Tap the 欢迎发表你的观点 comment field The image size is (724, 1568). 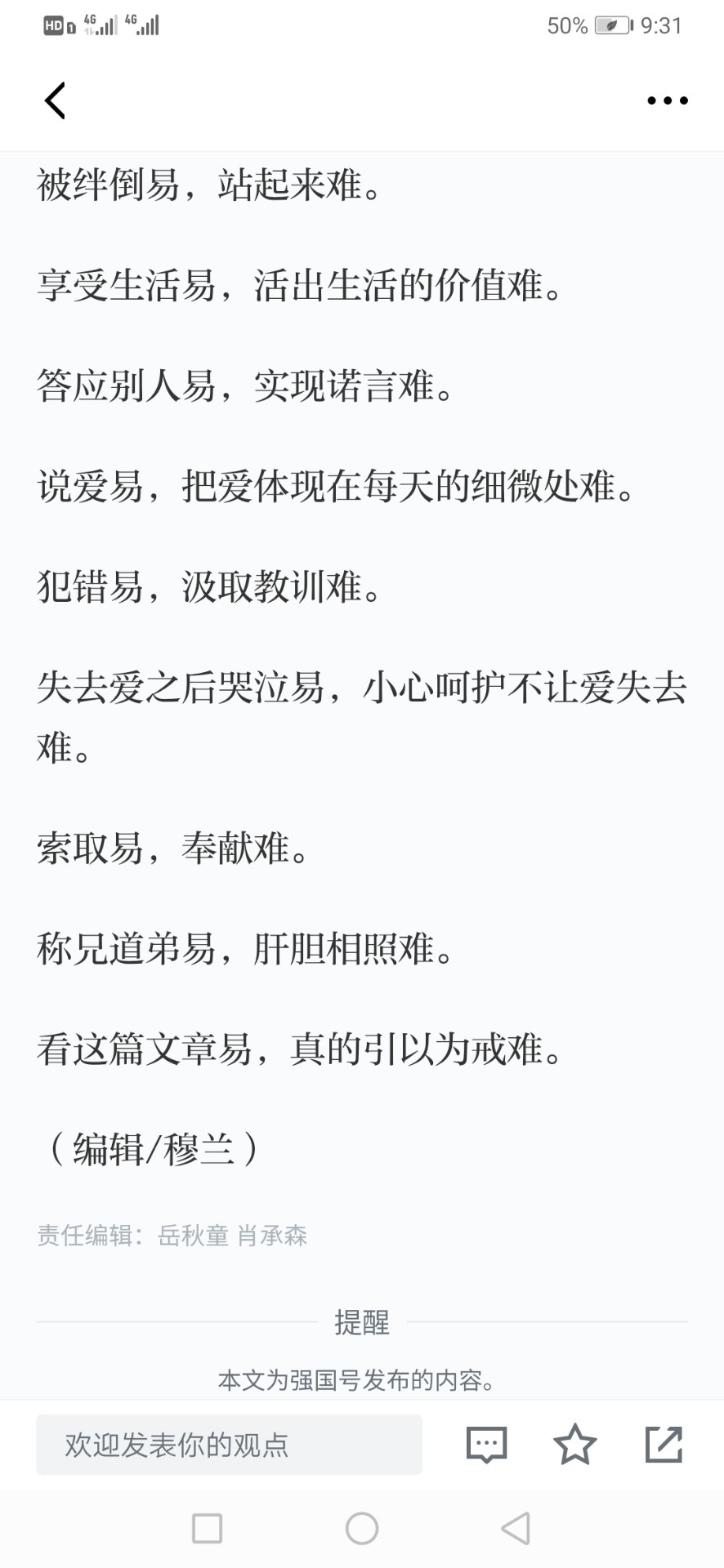[x=229, y=1445]
